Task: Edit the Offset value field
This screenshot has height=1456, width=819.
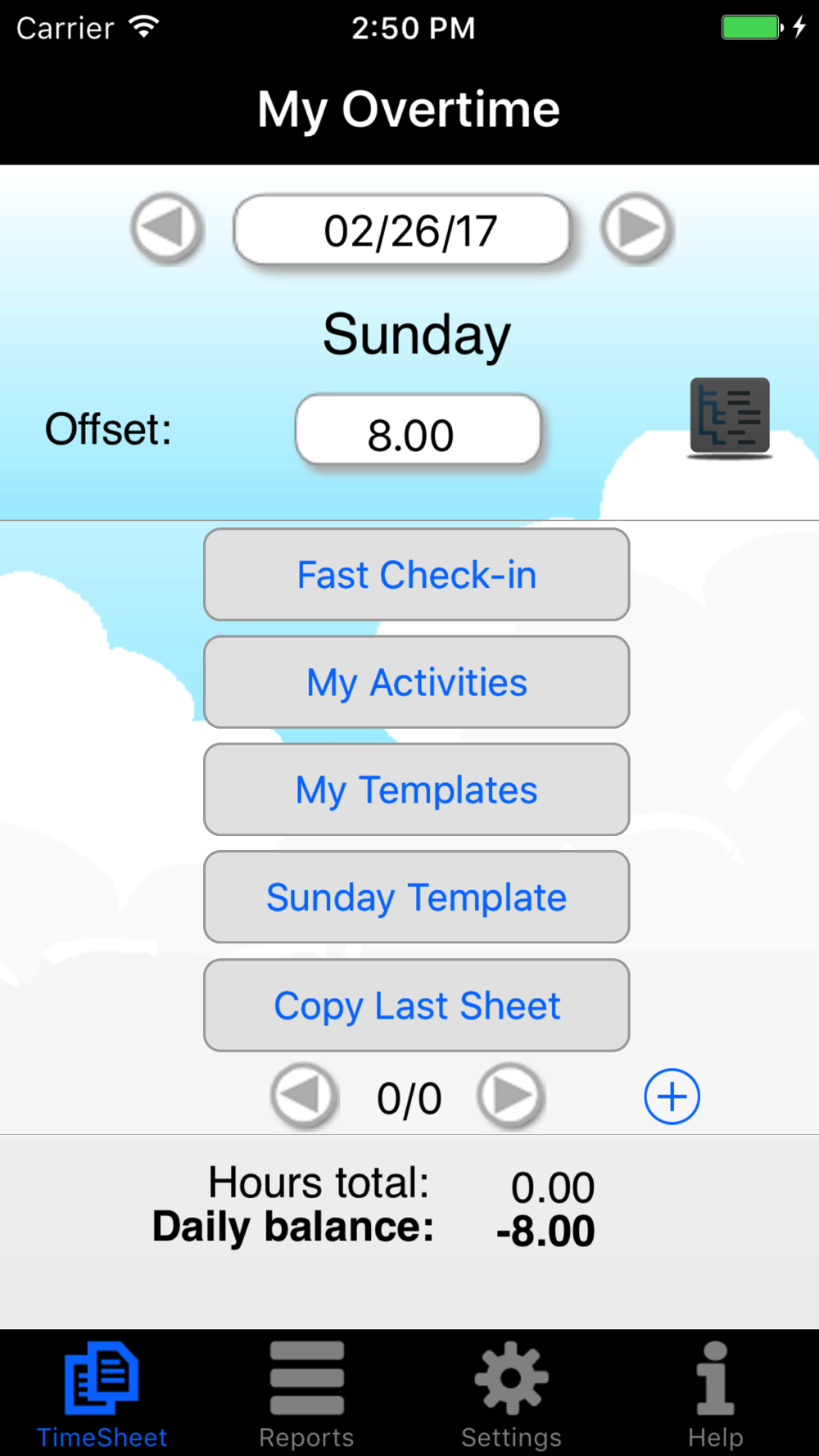Action: 418,431
